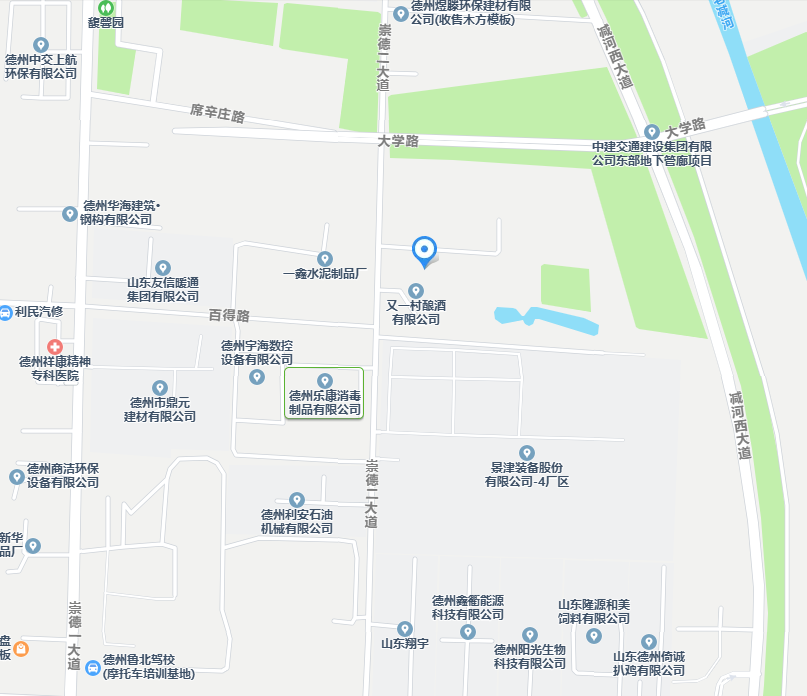Tap 德州中交上航环保有限公司 marker
Screen dimensions: 807x696
click(41, 45)
